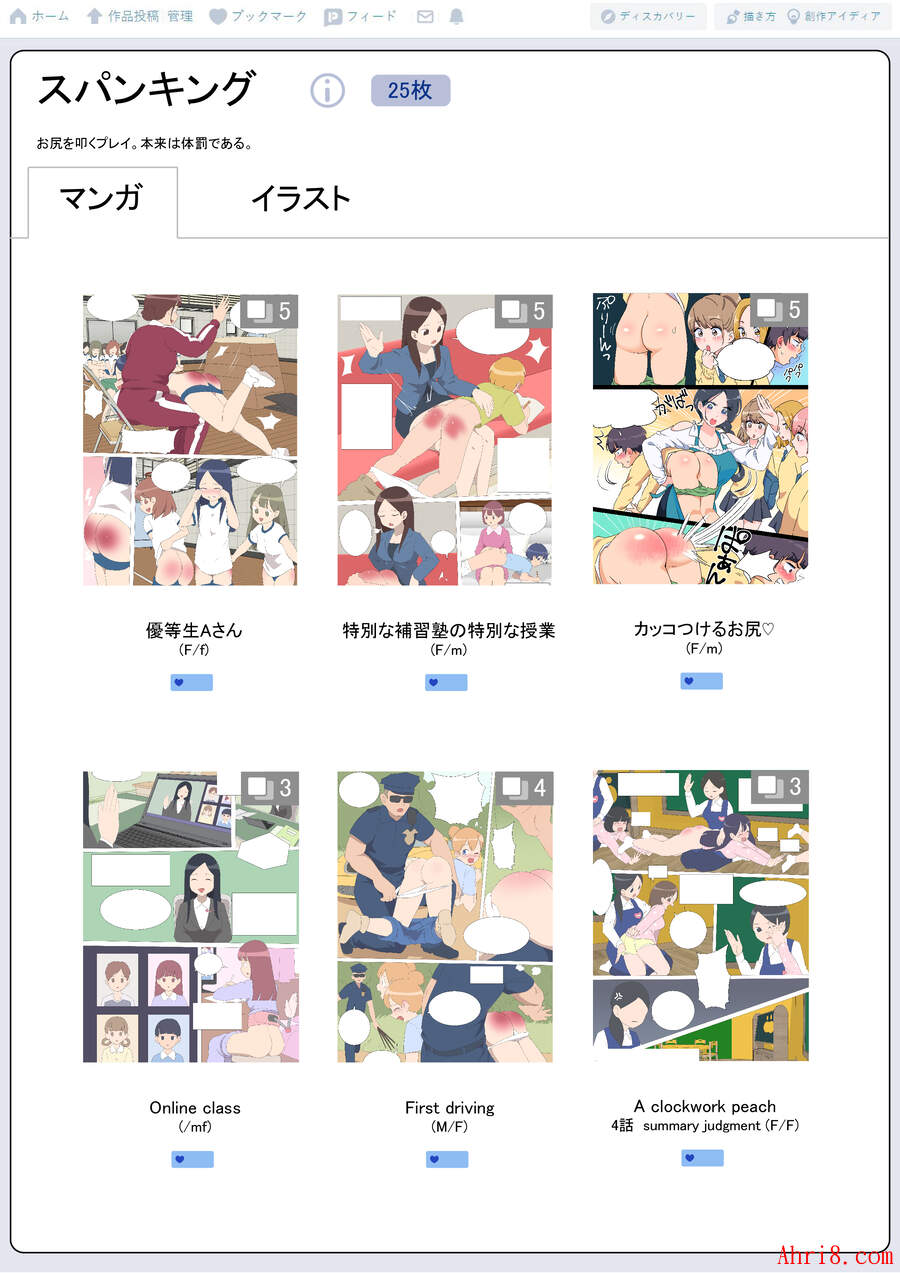The width and height of the screenshot is (900, 1273).
Task: Switch to the イラスト tab
Action: [300, 199]
